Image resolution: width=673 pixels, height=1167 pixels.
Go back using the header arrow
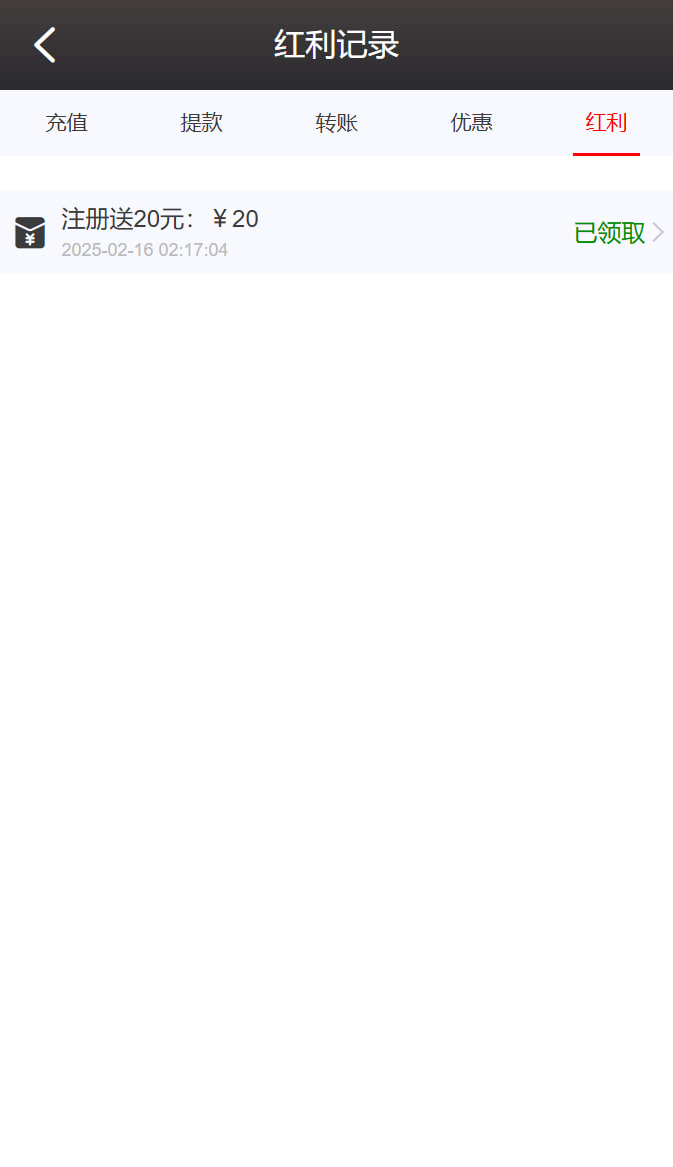(44, 45)
